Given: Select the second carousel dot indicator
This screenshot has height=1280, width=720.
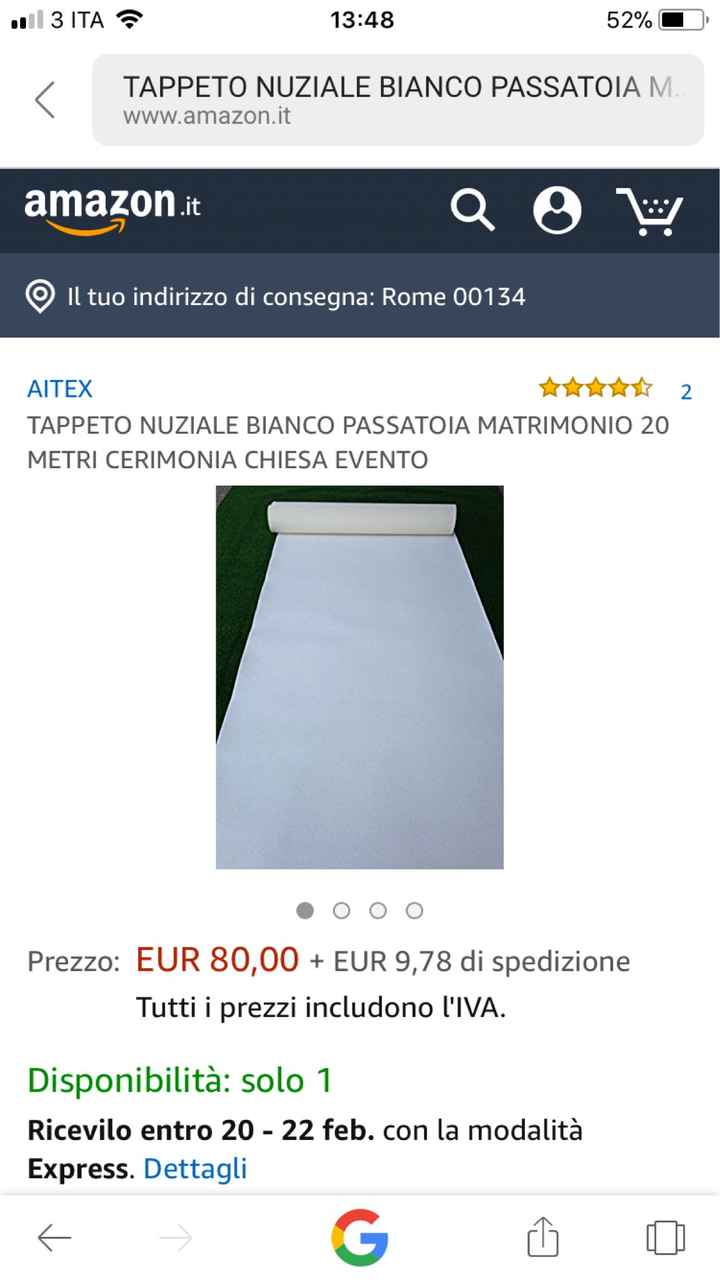Looking at the screenshot, I should click(x=341, y=911).
